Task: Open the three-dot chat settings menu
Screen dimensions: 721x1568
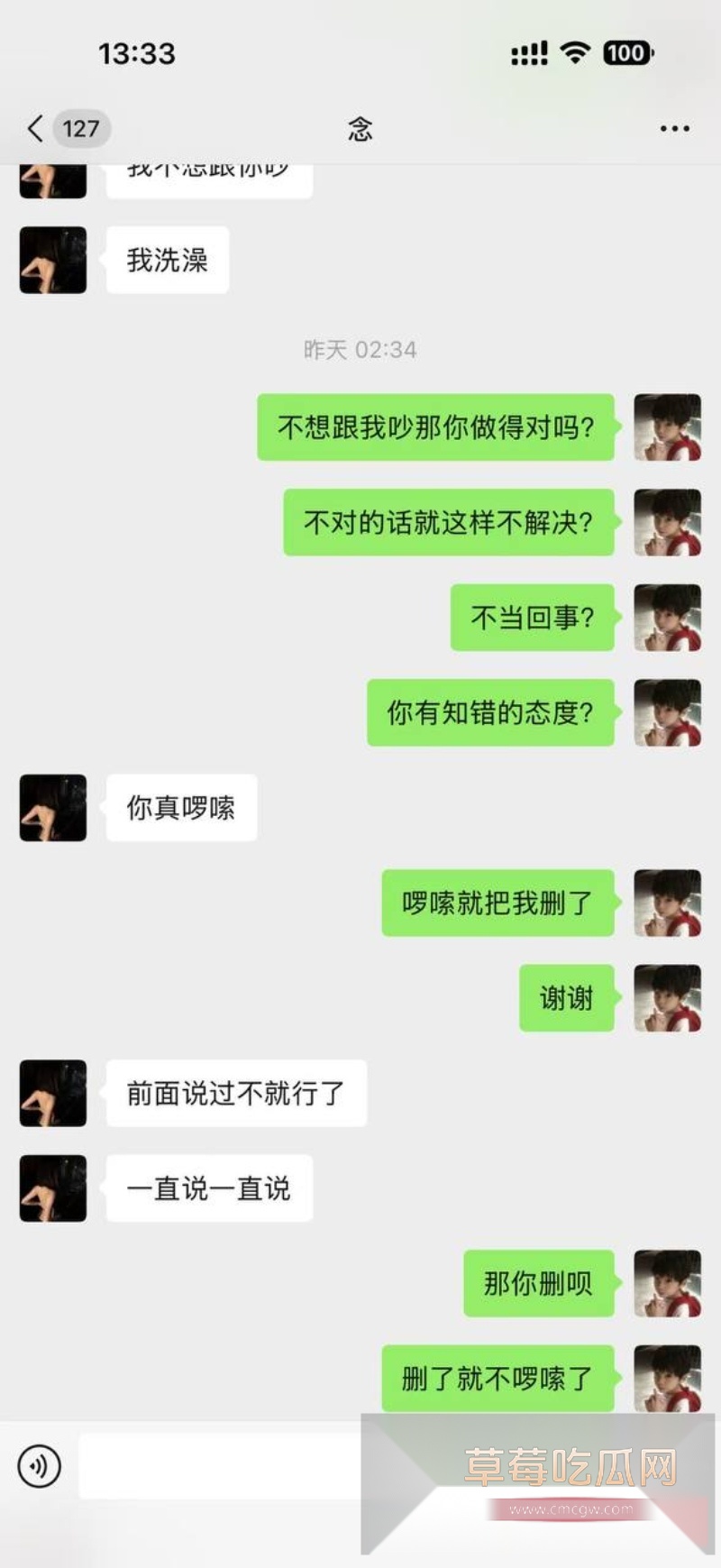Action: pos(673,128)
